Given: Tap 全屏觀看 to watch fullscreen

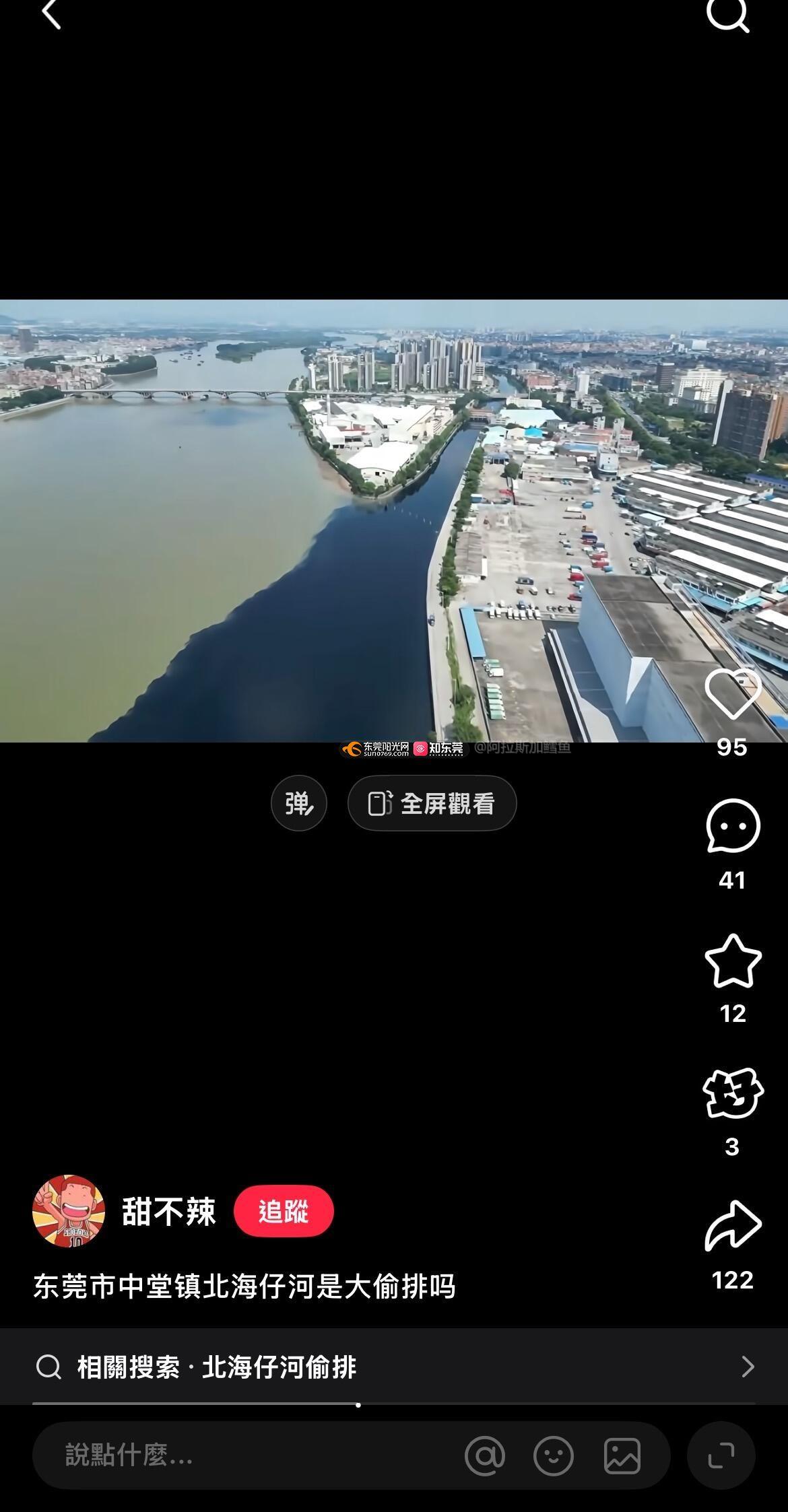Looking at the screenshot, I should (x=432, y=803).
